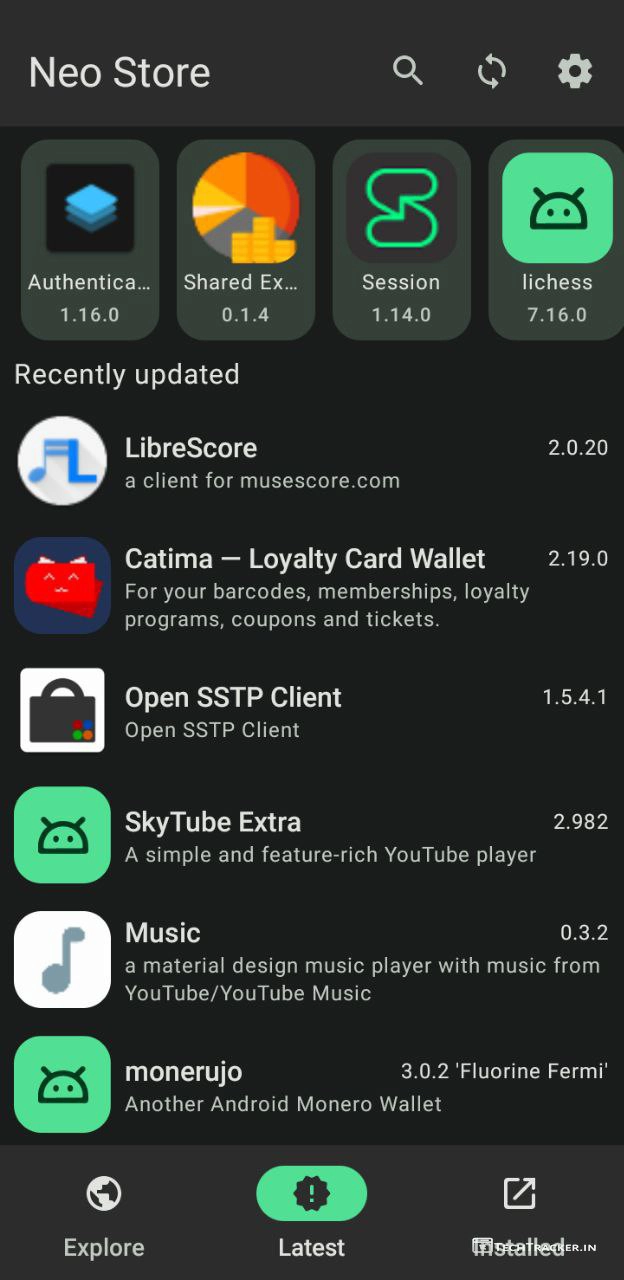This screenshot has height=1280, width=624.
Task: Select the Open SSTP Client entry
Action: [312, 711]
